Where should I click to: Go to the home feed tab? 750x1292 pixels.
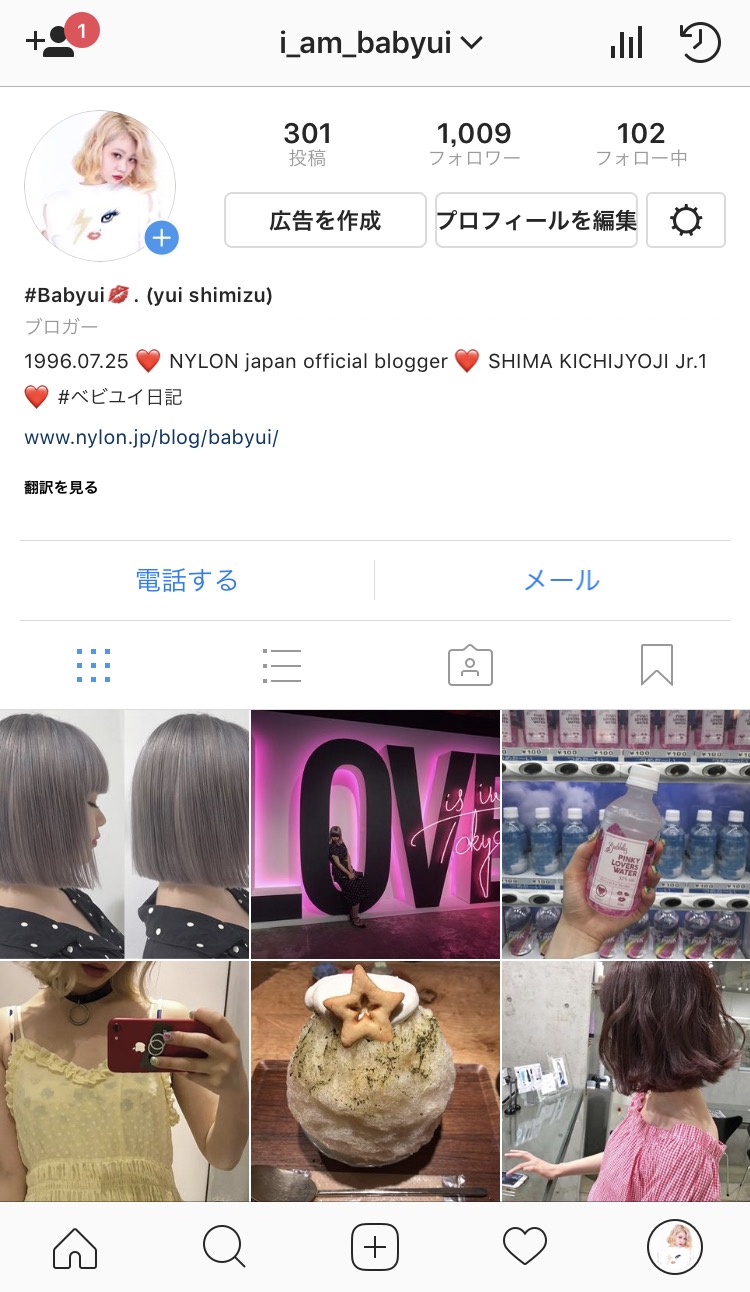[75, 1247]
